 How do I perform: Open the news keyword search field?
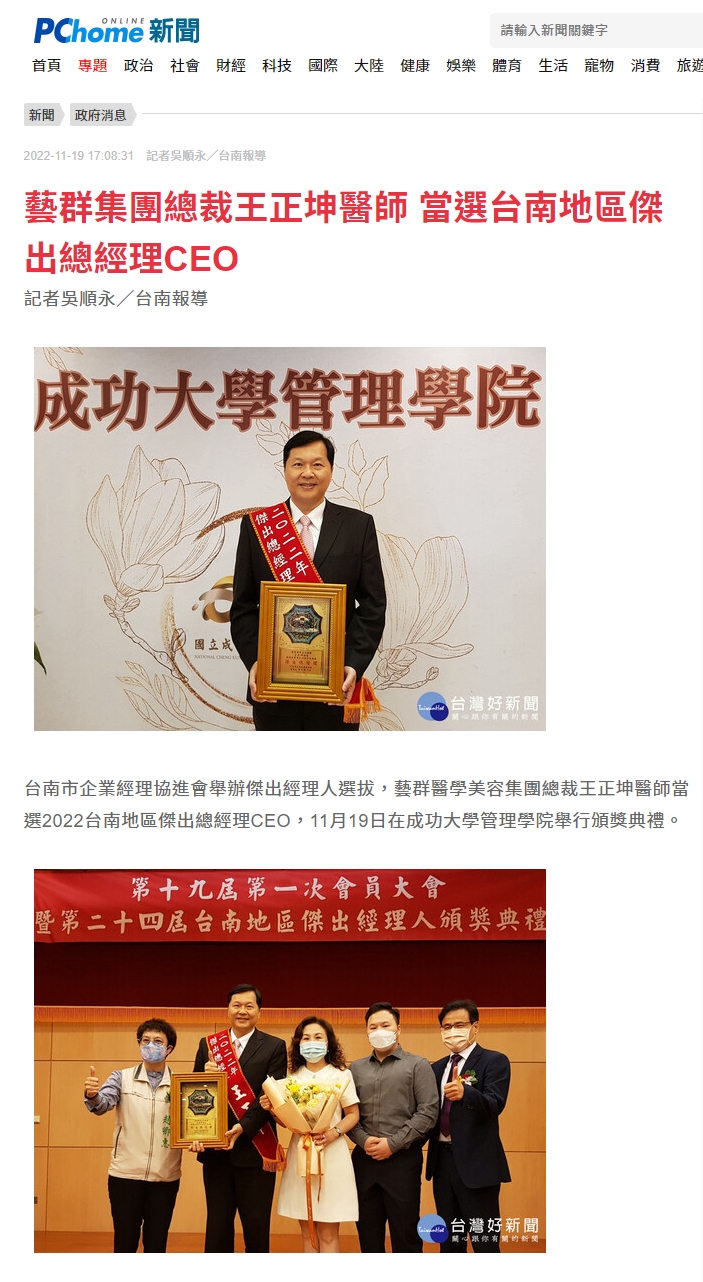(x=598, y=30)
